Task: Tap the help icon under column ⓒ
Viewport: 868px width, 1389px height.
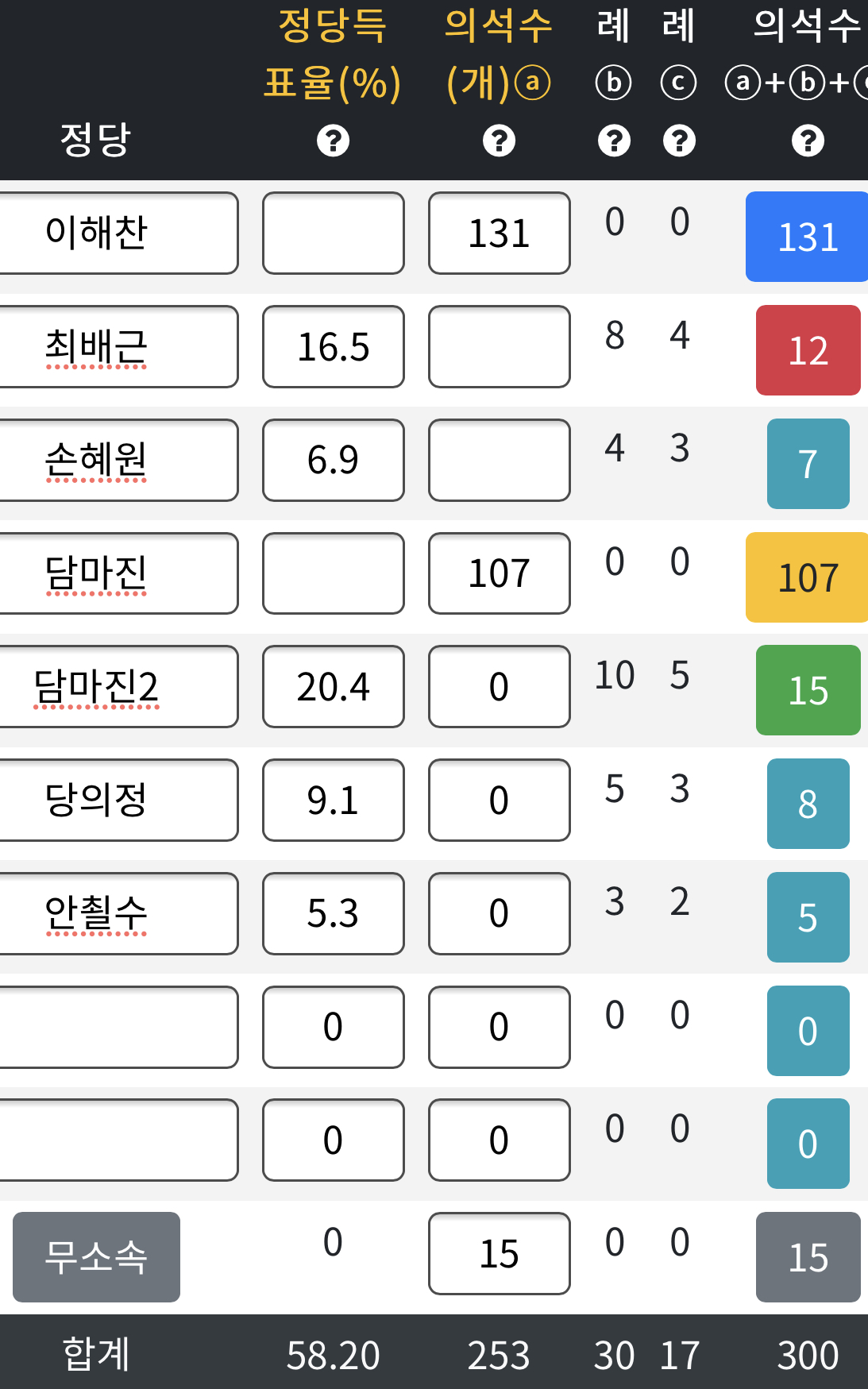Action: 679,141
